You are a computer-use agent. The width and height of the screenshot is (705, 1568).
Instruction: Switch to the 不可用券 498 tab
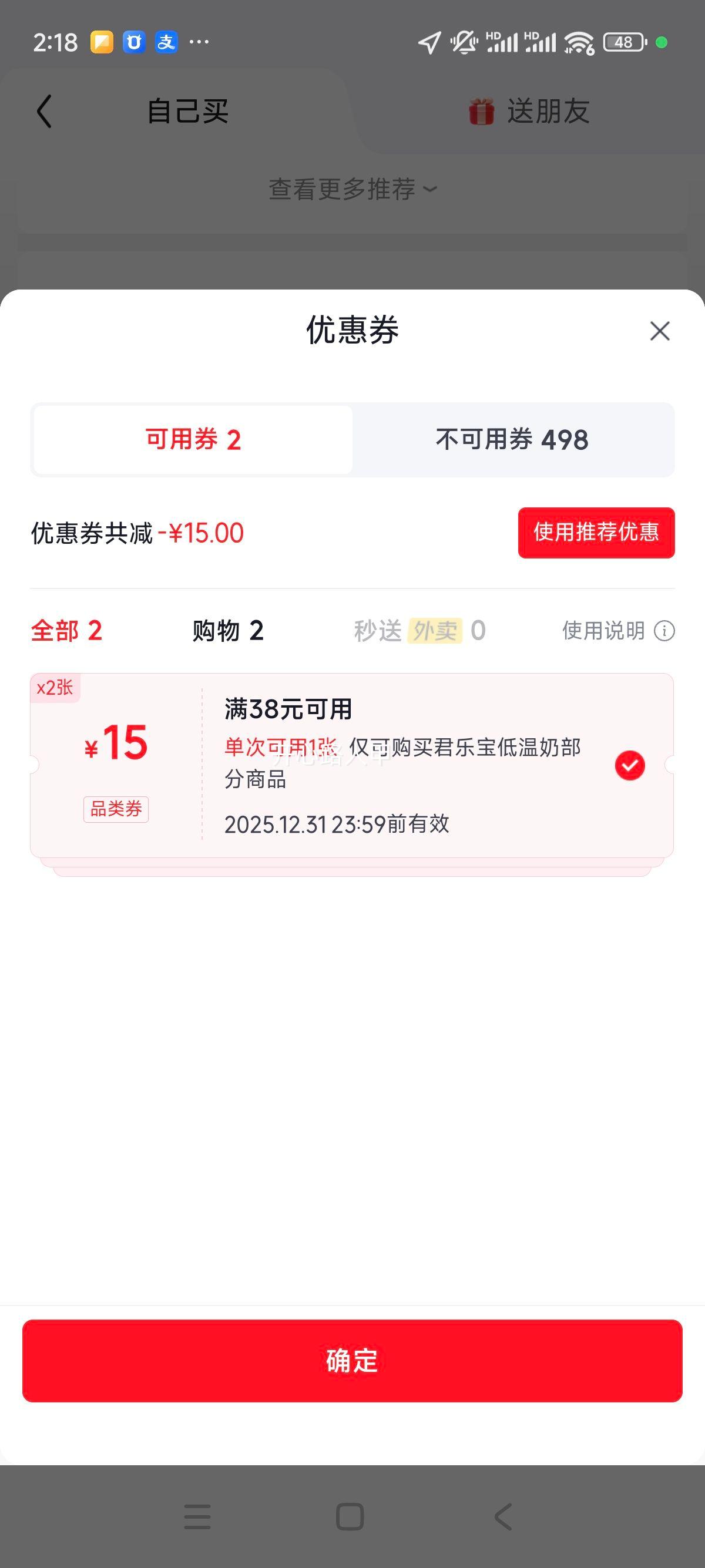(510, 439)
